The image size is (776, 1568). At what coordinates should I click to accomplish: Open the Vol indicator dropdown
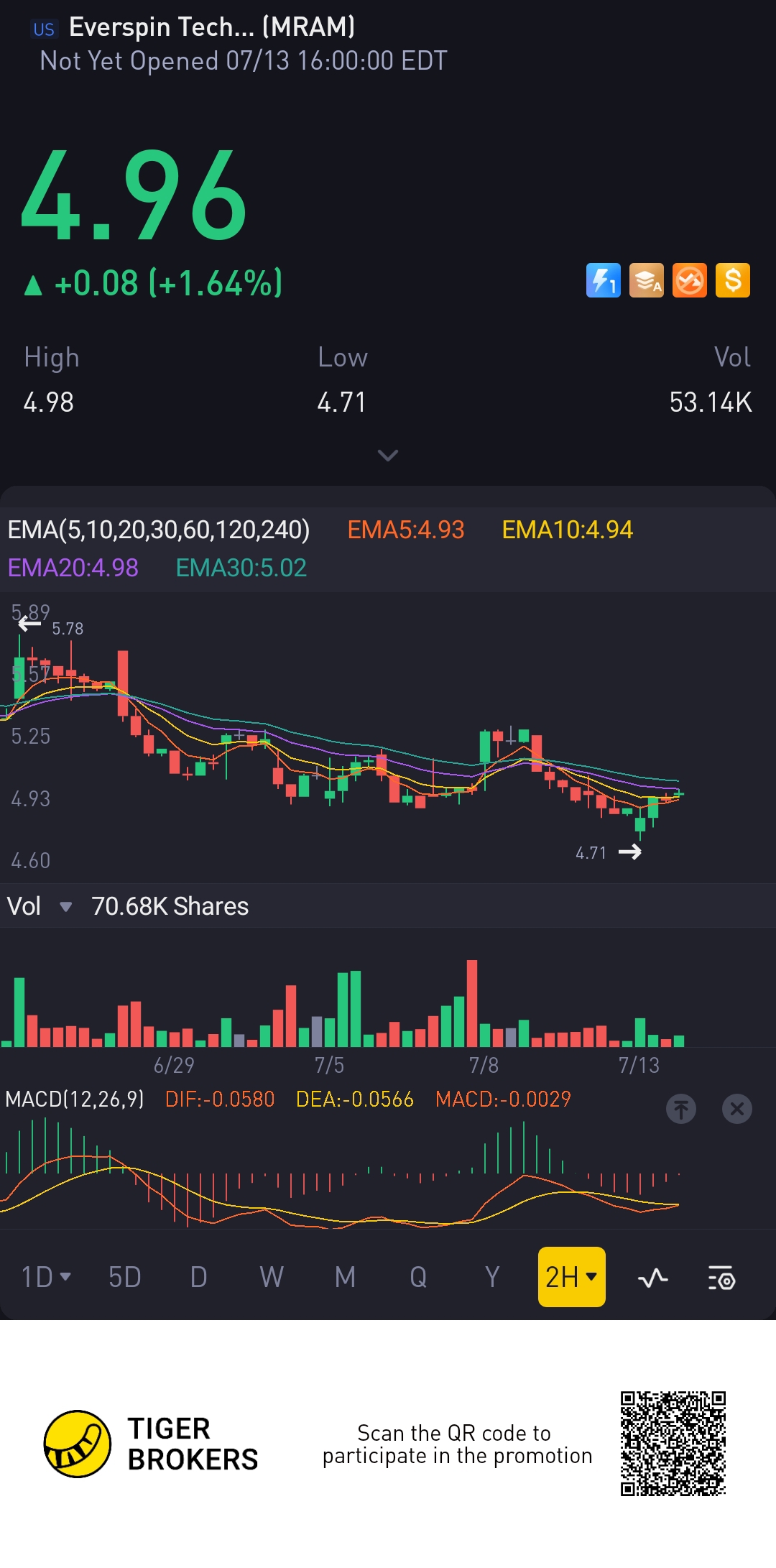click(65, 907)
